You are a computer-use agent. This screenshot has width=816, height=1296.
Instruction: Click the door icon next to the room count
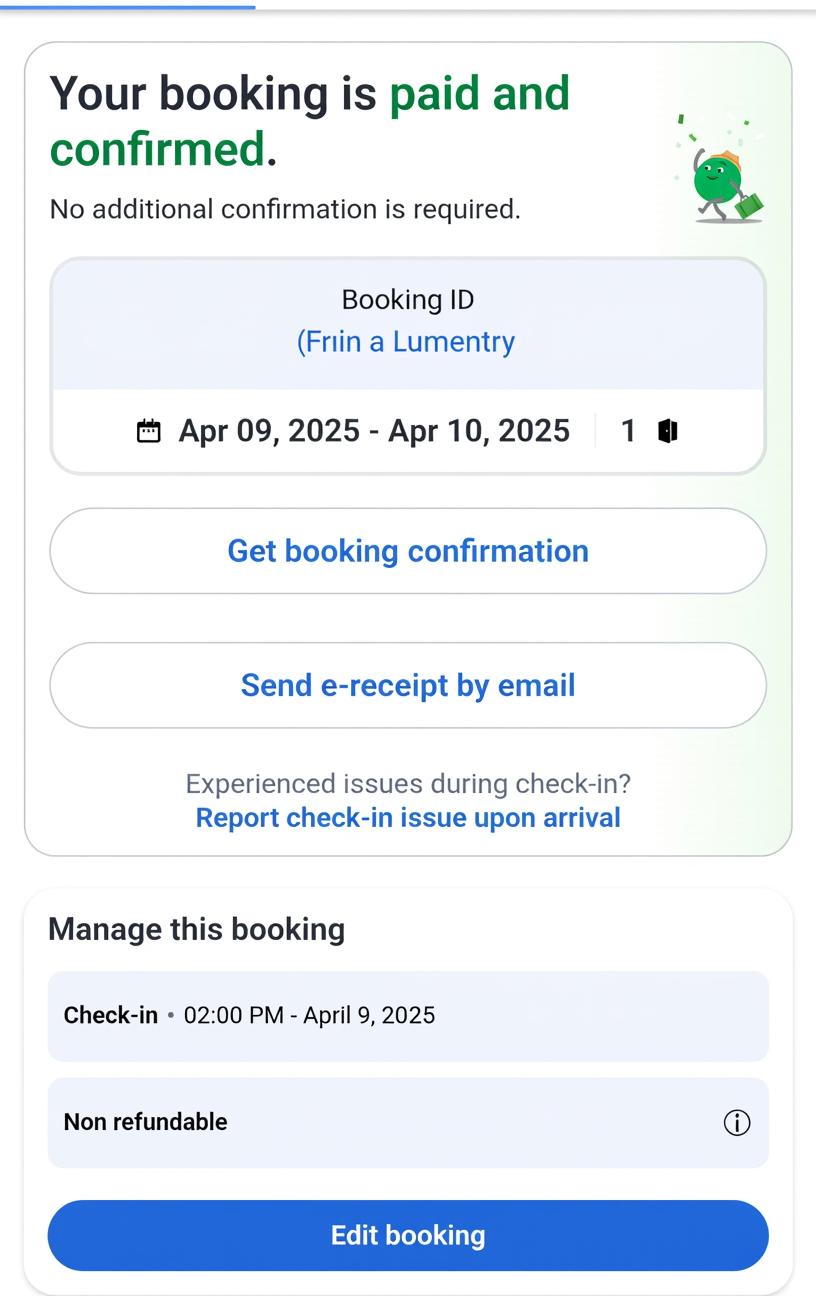(x=668, y=430)
